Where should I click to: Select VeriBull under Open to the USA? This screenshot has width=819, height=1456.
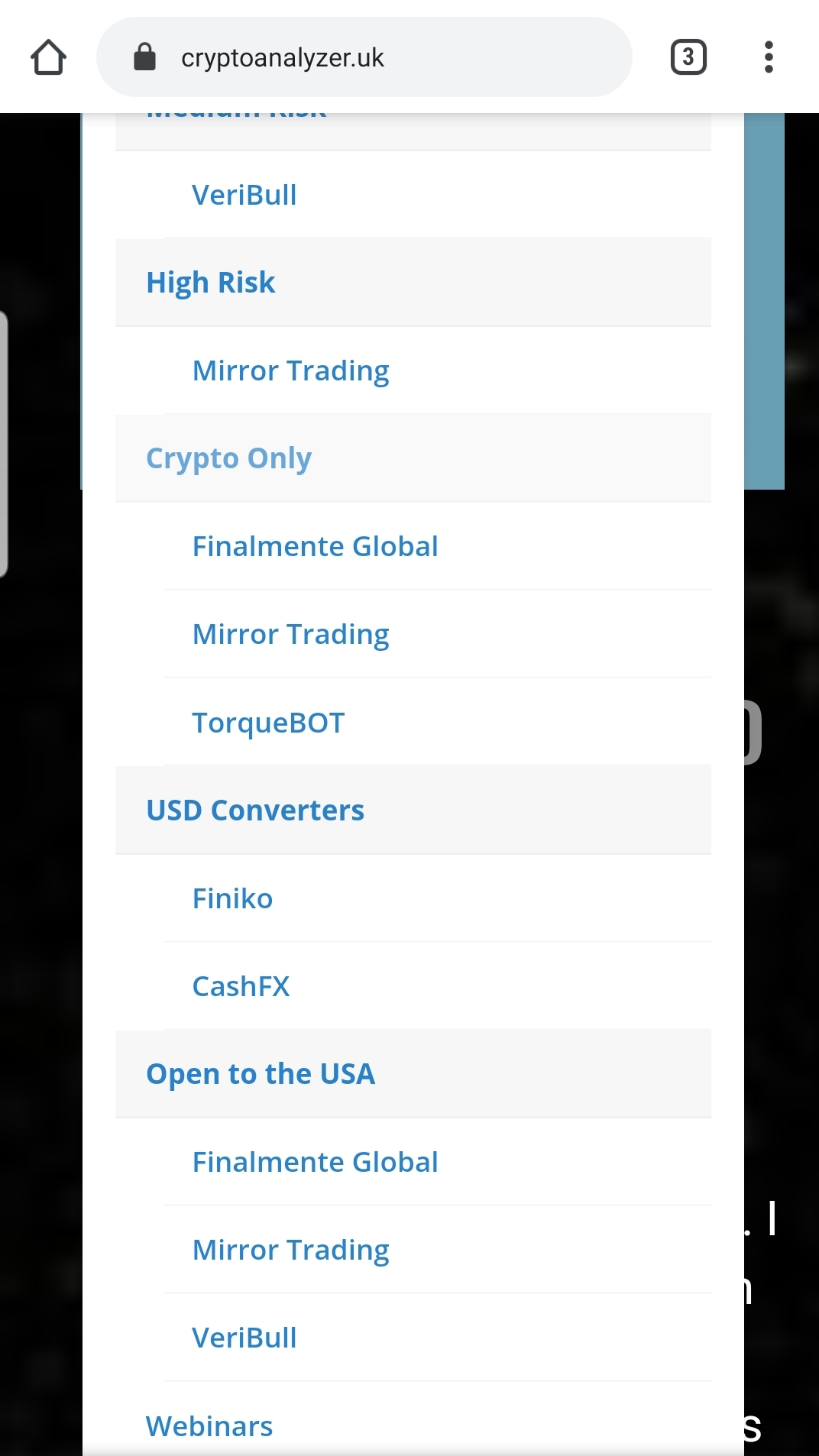244,1338
